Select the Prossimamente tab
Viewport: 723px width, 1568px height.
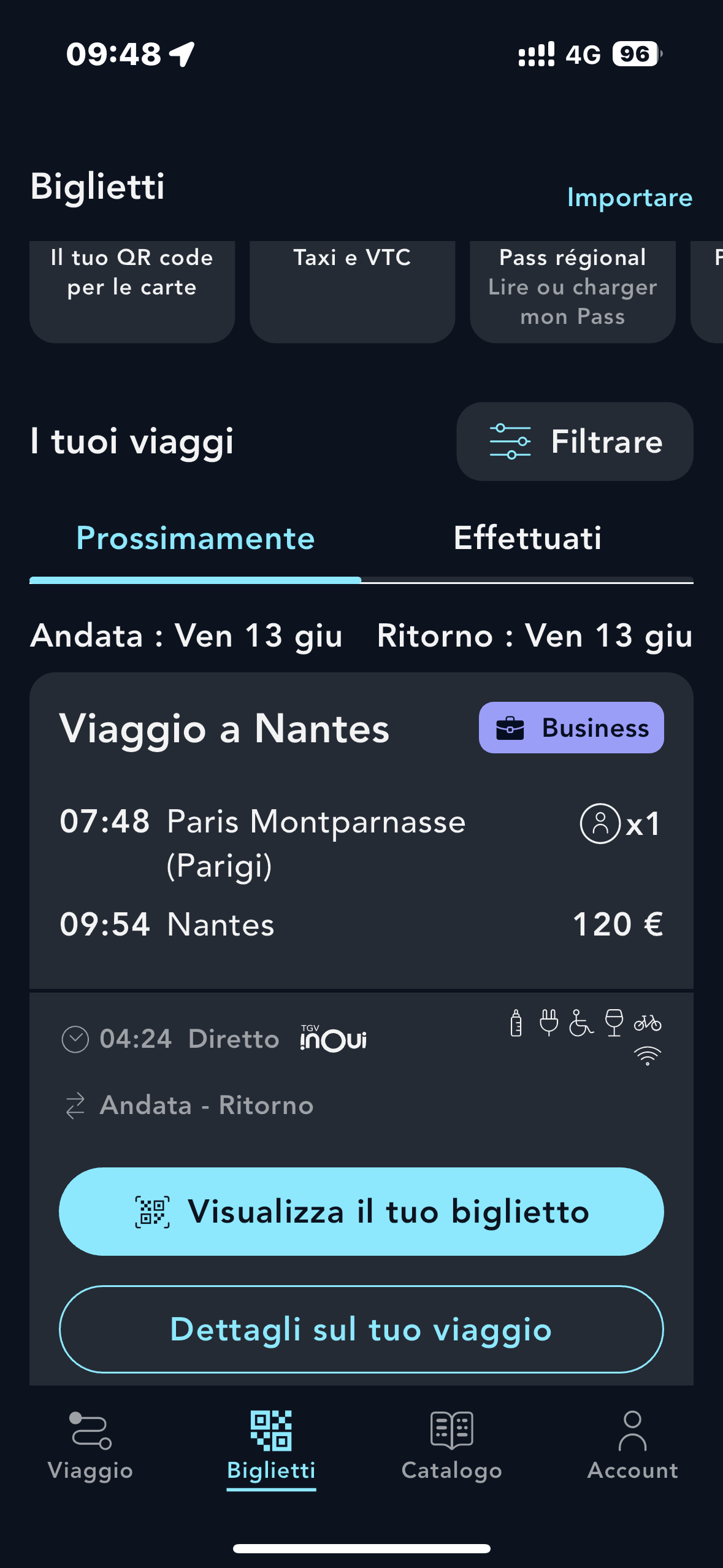[x=195, y=539]
